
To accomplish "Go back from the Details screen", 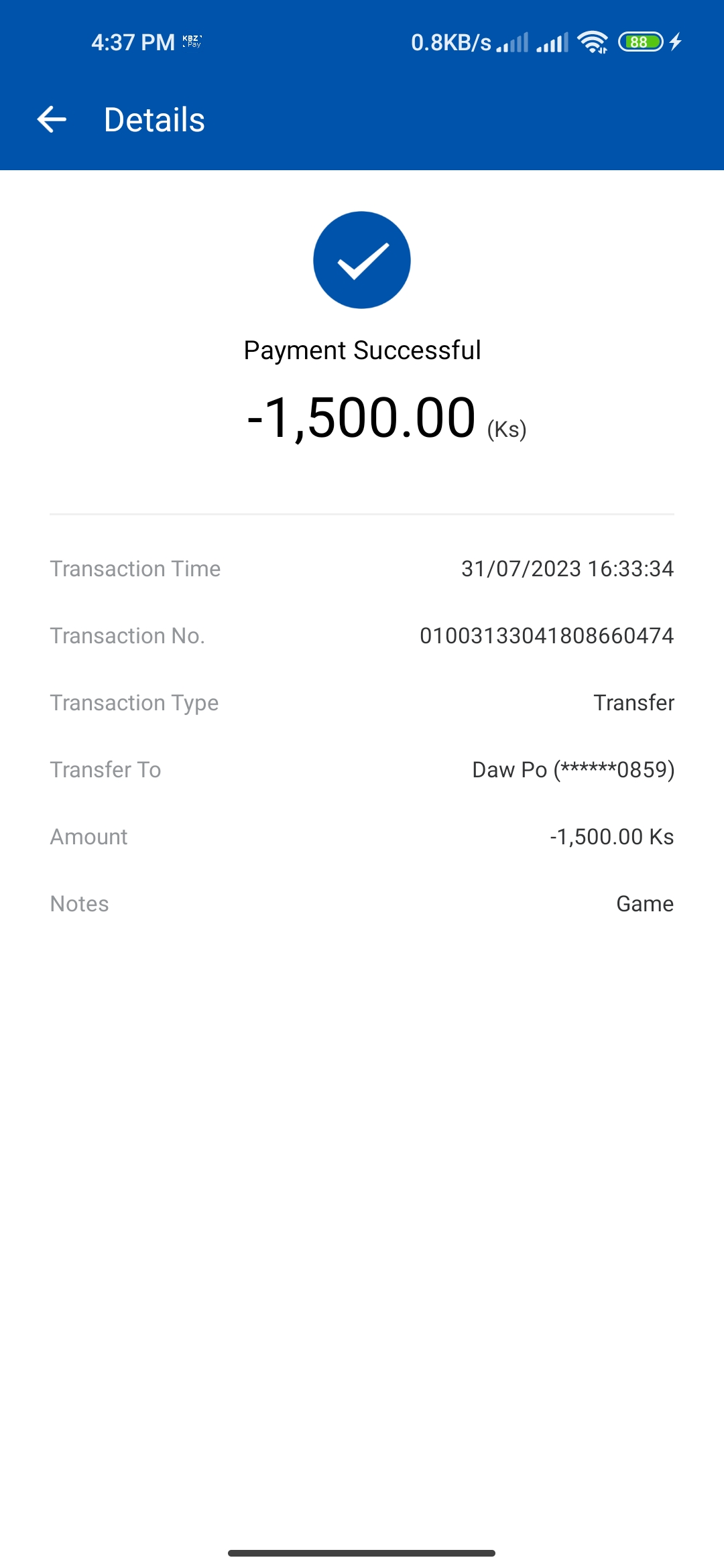I will tap(52, 120).
